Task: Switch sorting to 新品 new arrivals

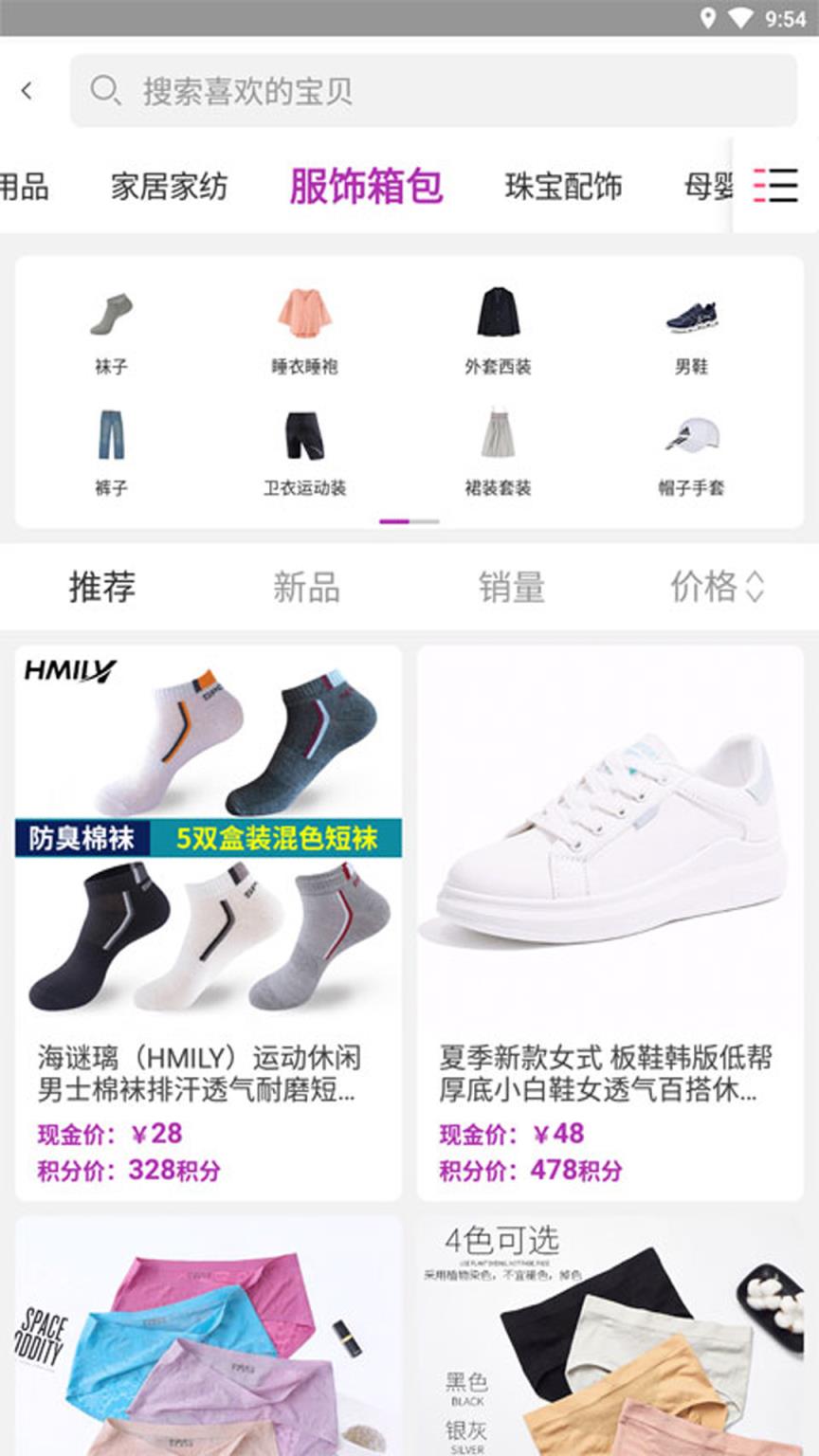Action: pos(306,586)
